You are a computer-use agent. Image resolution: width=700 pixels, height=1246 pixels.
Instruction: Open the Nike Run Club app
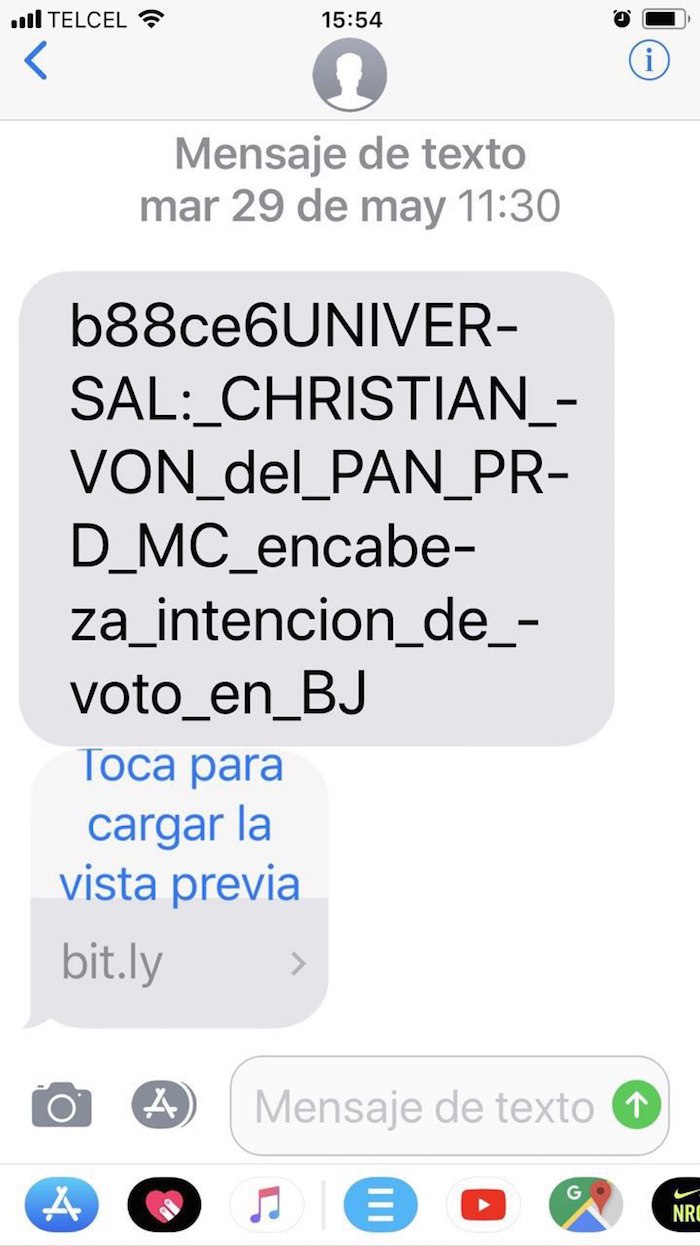pos(677,1204)
